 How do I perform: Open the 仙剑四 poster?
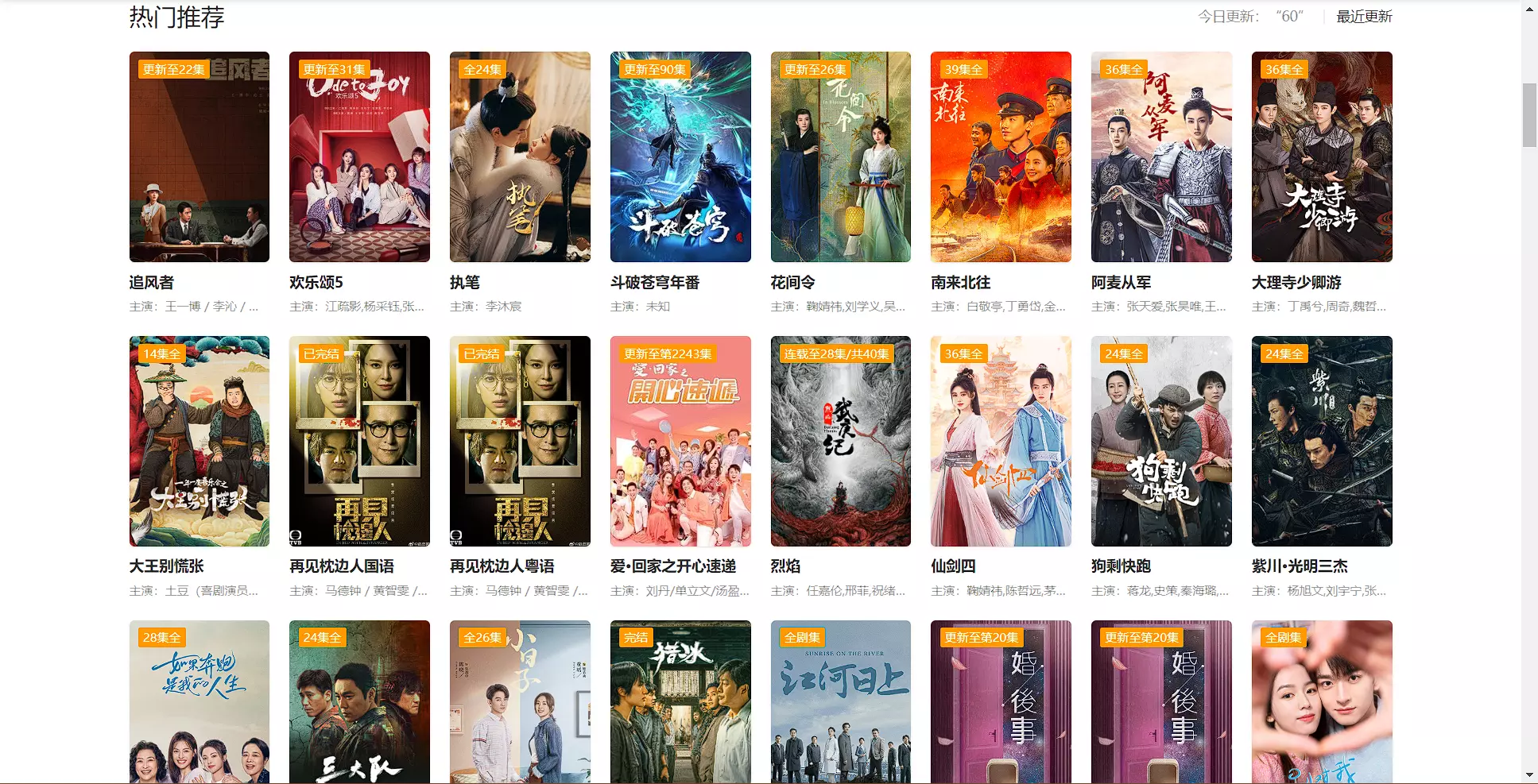click(x=1001, y=441)
